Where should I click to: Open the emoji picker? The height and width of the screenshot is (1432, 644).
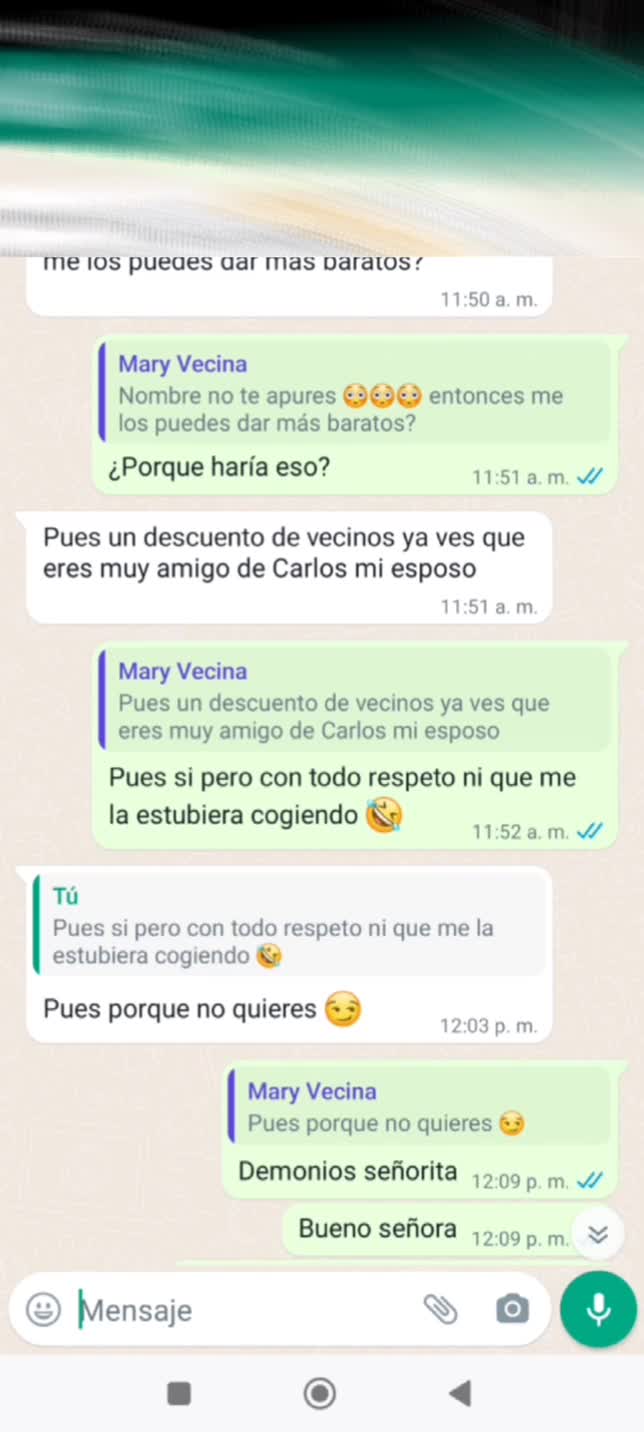pyautogui.click(x=43, y=1309)
